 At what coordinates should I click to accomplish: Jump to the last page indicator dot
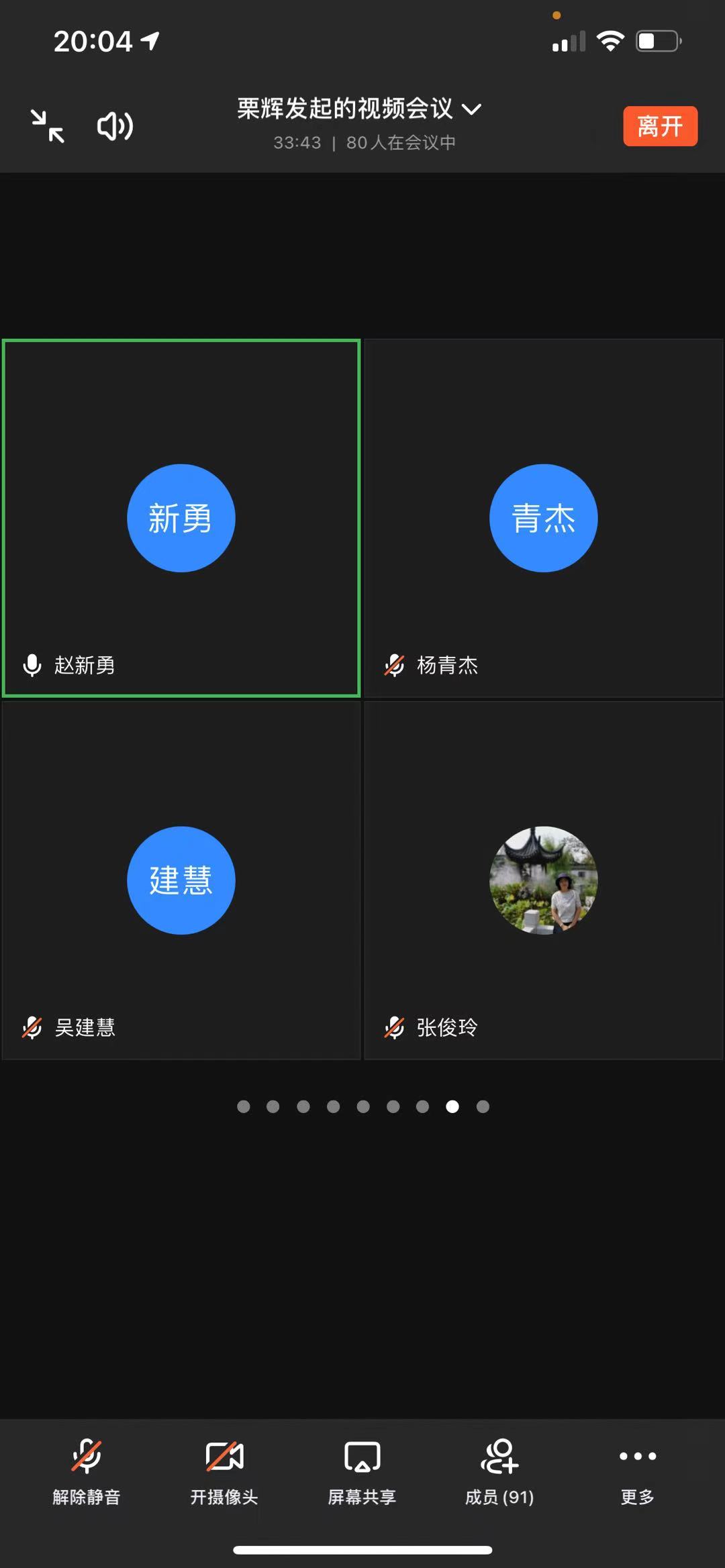[x=483, y=1106]
